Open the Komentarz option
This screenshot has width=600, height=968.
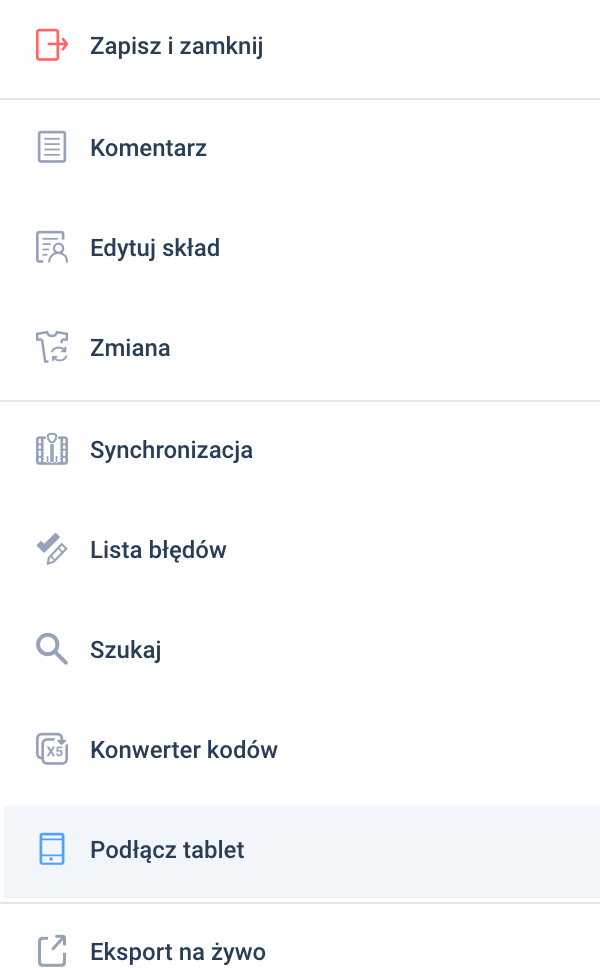click(148, 149)
